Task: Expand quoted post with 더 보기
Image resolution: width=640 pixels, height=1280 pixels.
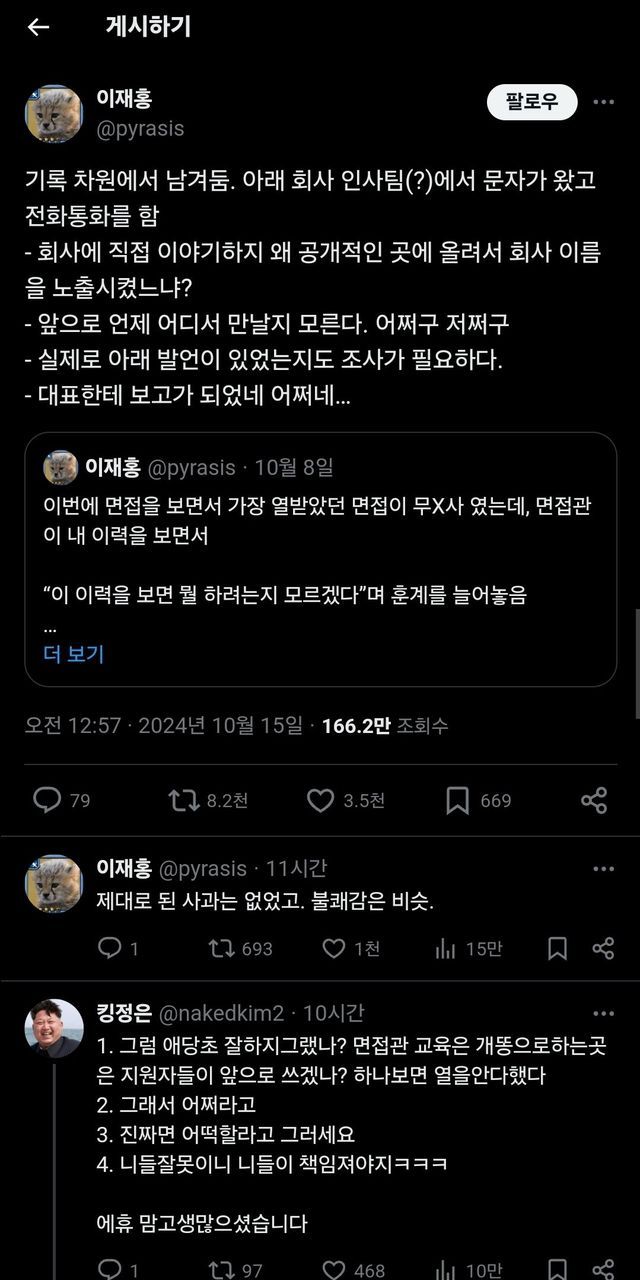Action: [x=74, y=654]
